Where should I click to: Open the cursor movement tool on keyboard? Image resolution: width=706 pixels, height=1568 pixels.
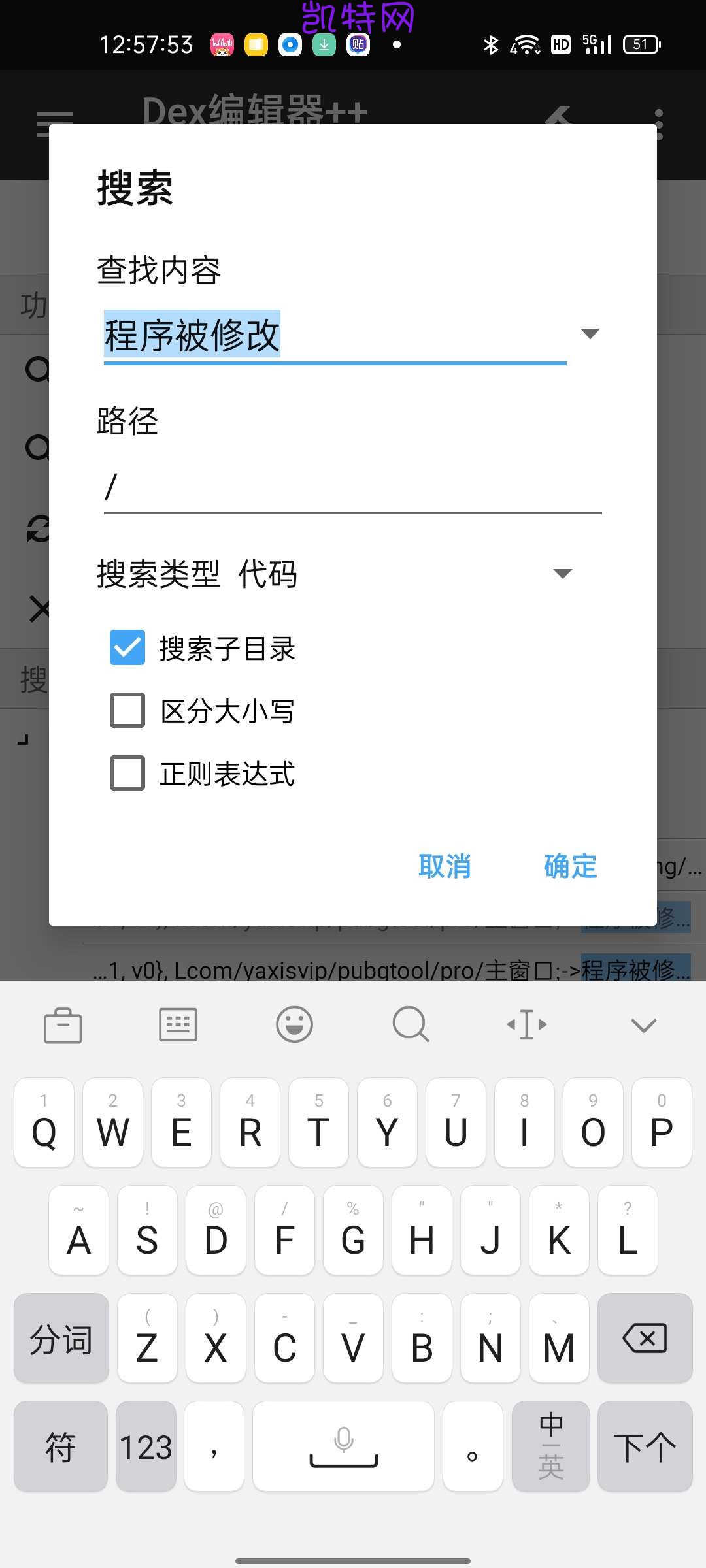[x=527, y=1024]
